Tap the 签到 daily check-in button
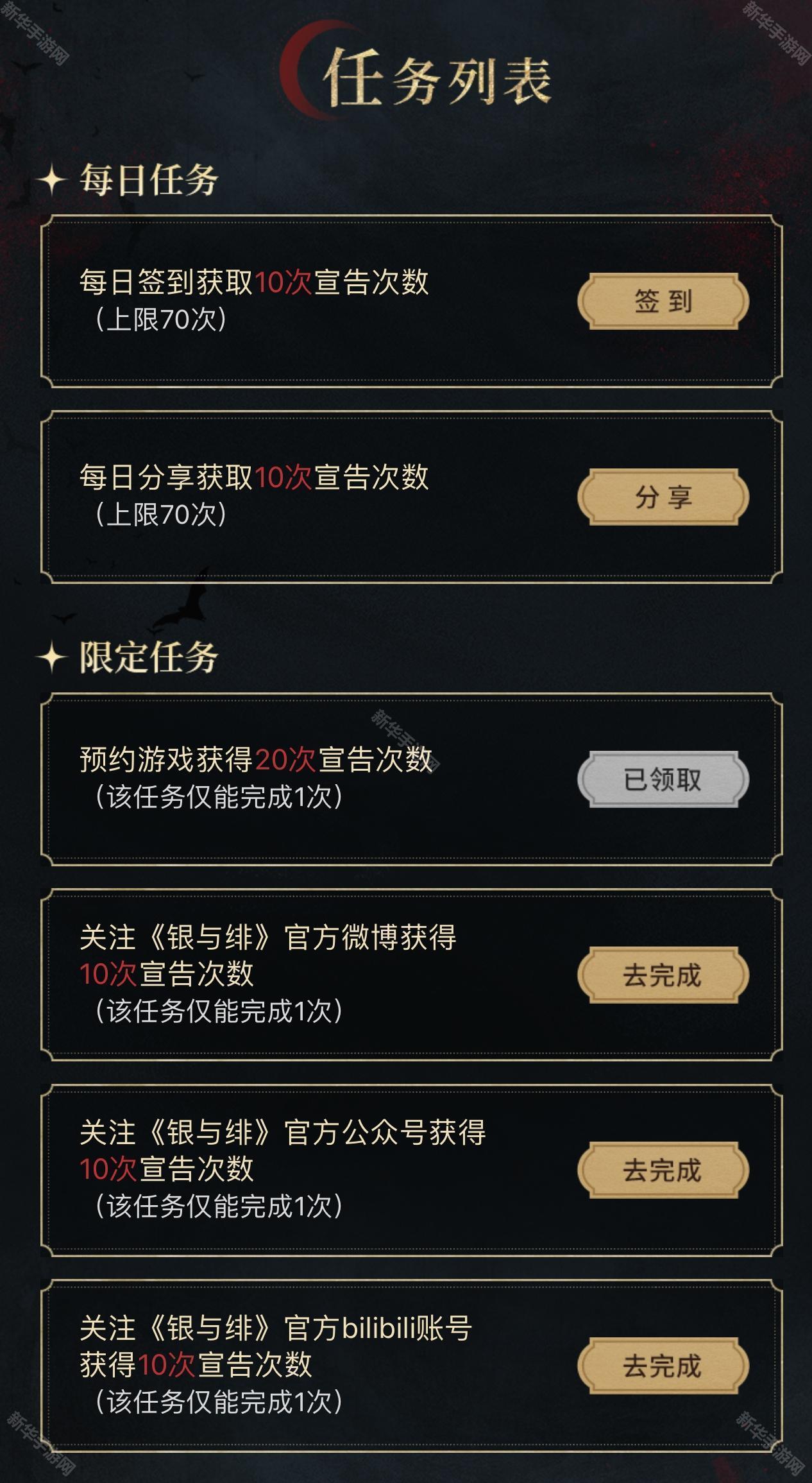This screenshot has height=1483, width=812. coord(663,301)
